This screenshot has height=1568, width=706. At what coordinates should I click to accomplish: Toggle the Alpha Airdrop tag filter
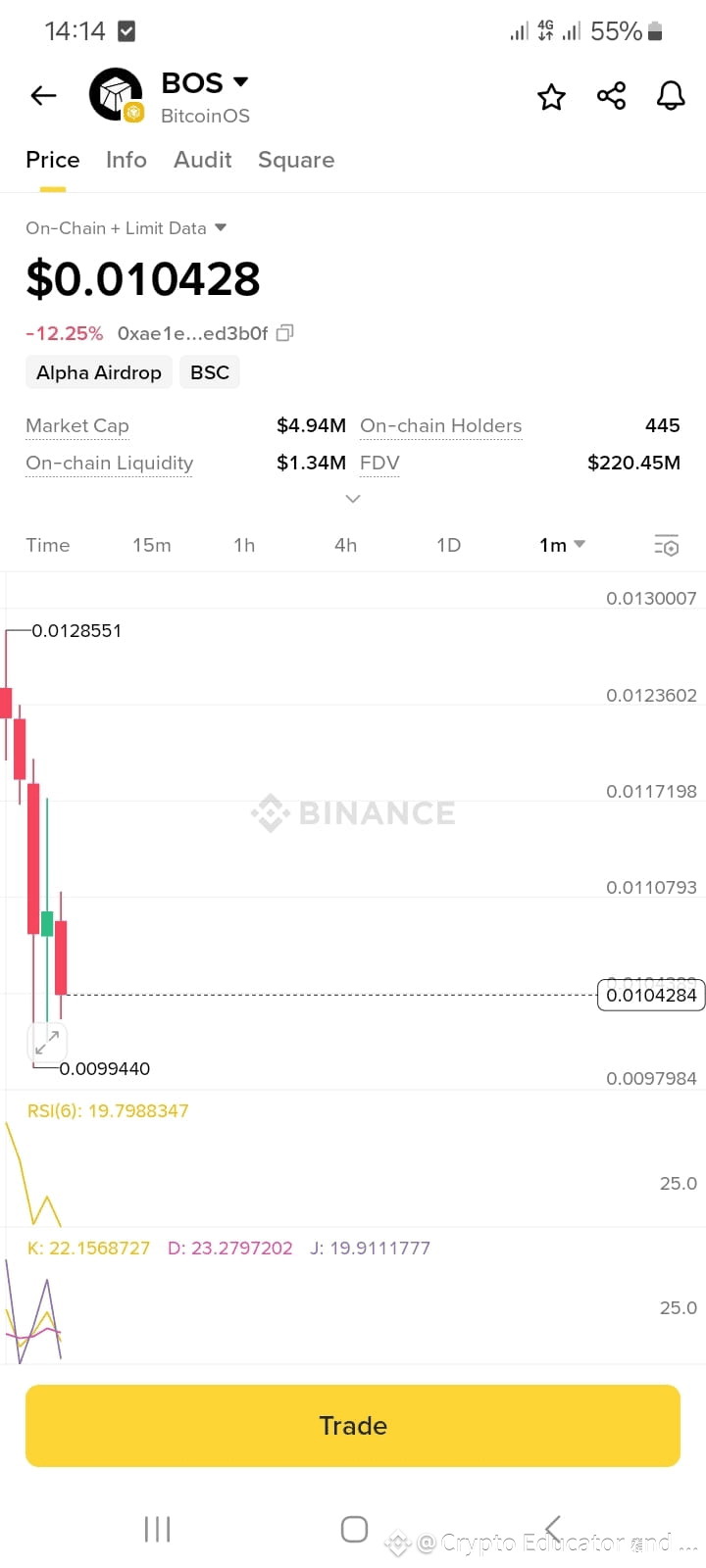98,372
